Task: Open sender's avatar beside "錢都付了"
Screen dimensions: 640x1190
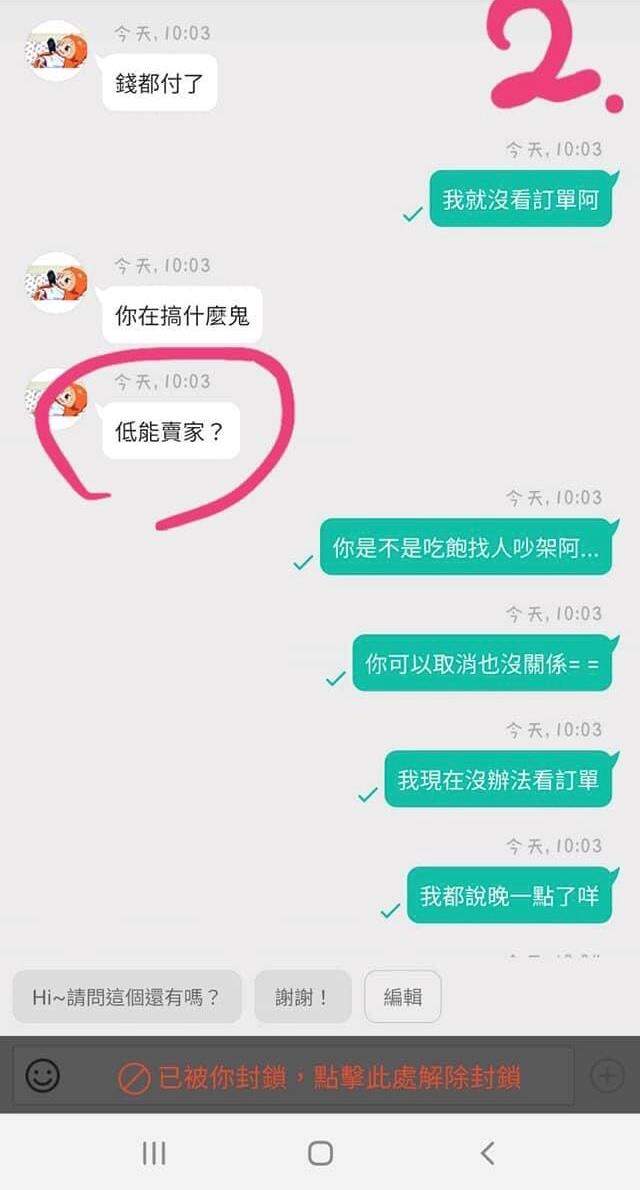Action: click(56, 51)
